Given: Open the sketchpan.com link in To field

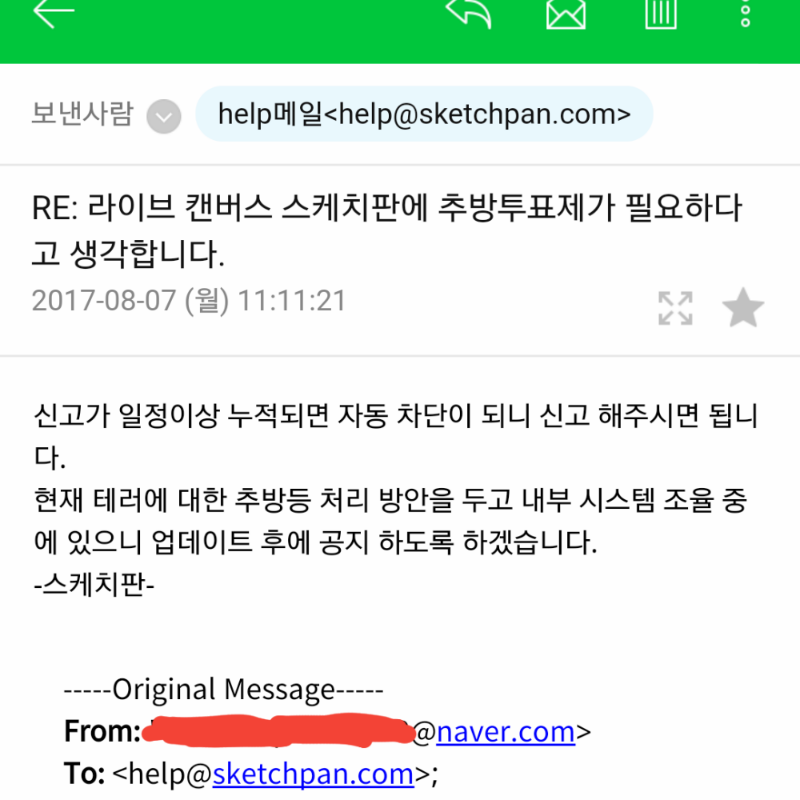Looking at the screenshot, I should pos(313,773).
